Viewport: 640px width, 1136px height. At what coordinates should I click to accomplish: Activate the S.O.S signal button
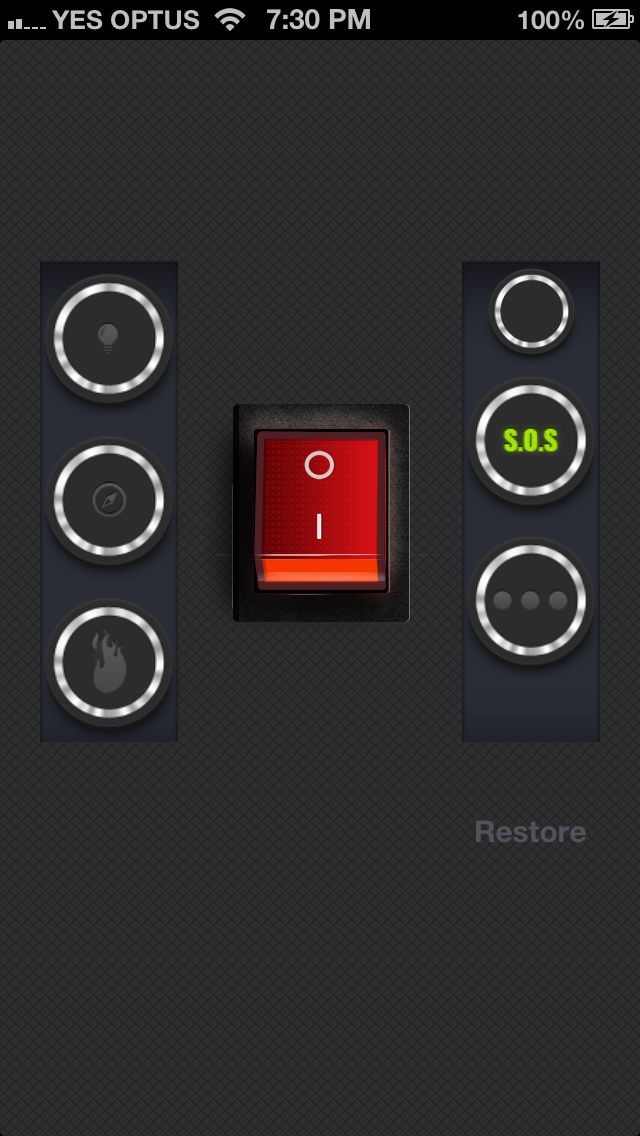tap(530, 441)
